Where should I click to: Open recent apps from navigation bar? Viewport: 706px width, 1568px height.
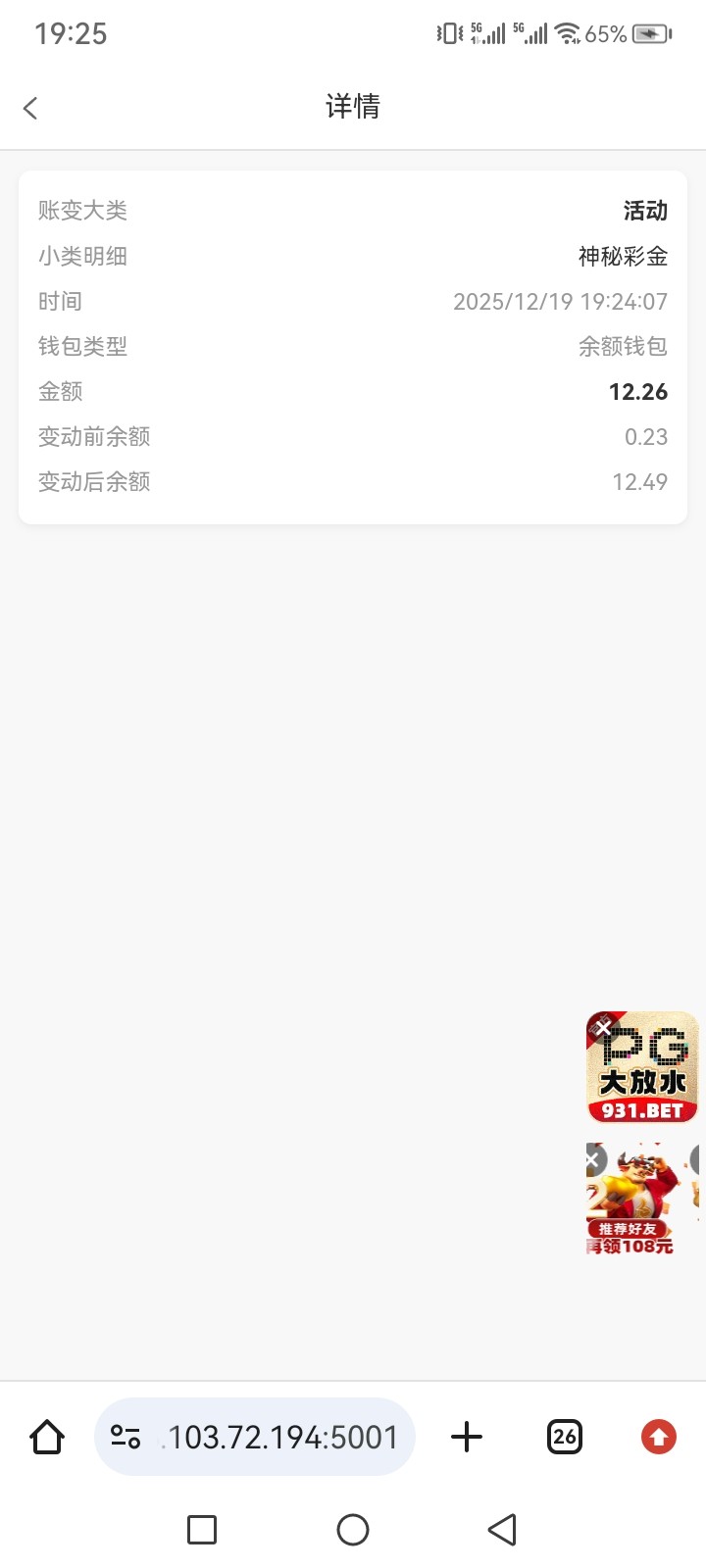point(202,1529)
